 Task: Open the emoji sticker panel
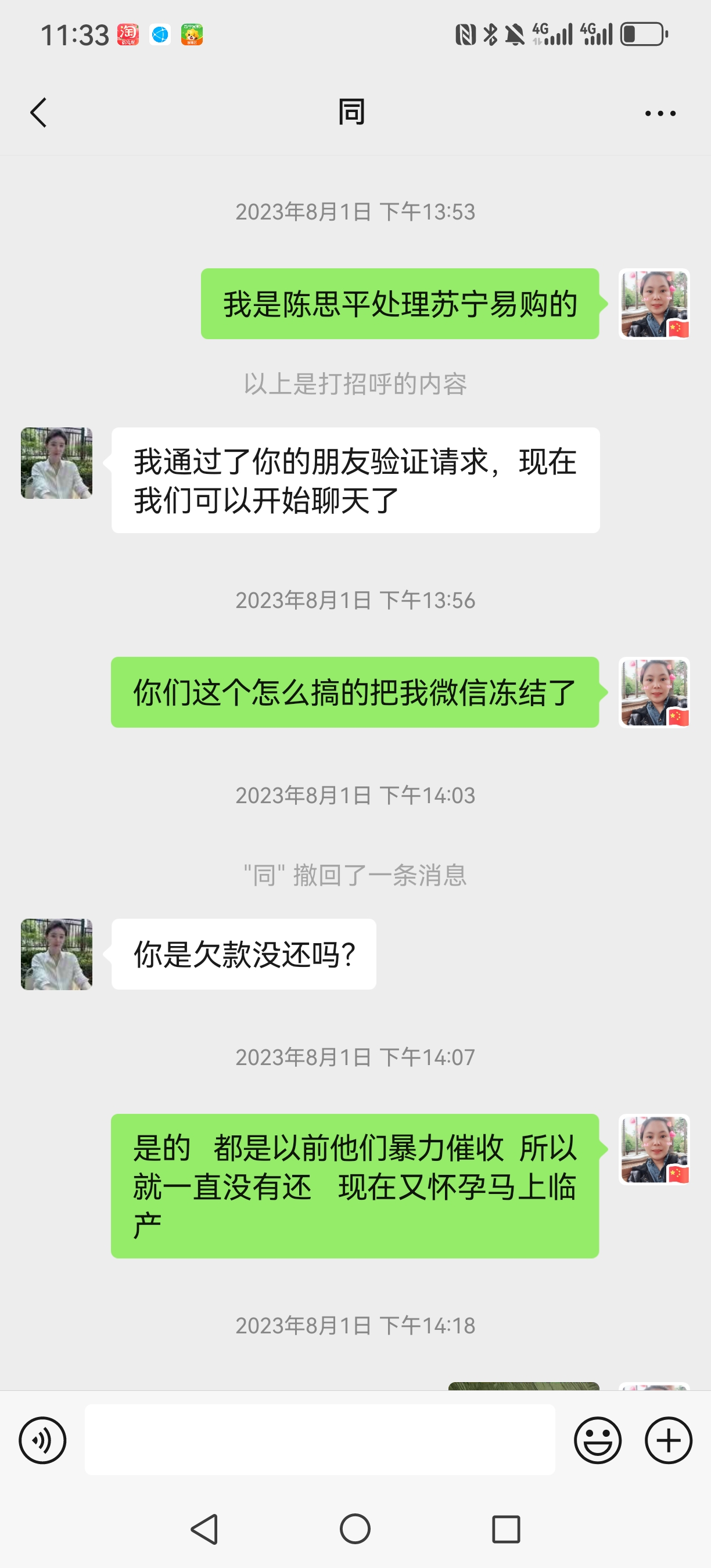pyautogui.click(x=598, y=1440)
